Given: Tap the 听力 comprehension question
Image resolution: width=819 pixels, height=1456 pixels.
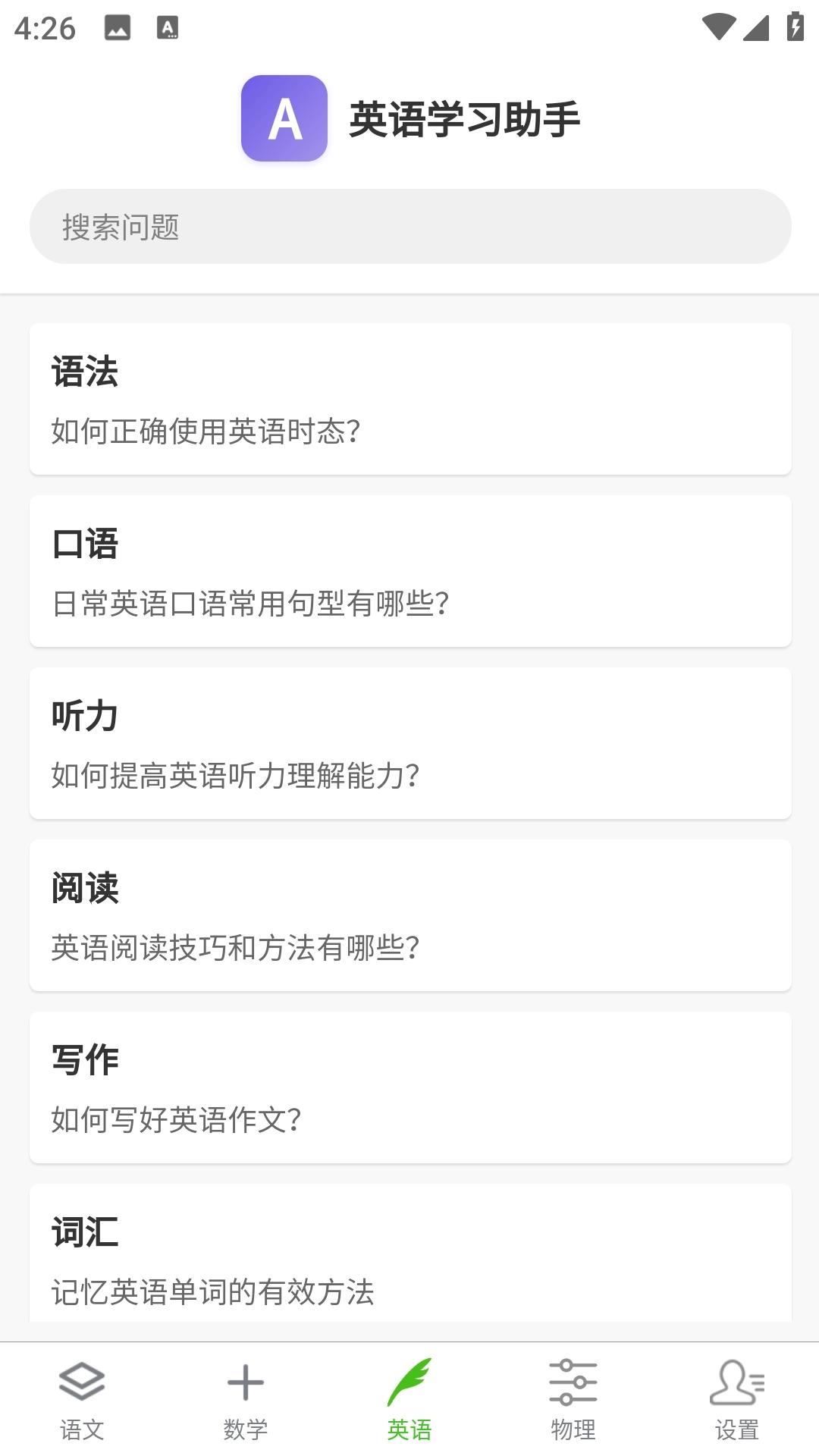Looking at the screenshot, I should click(x=409, y=744).
